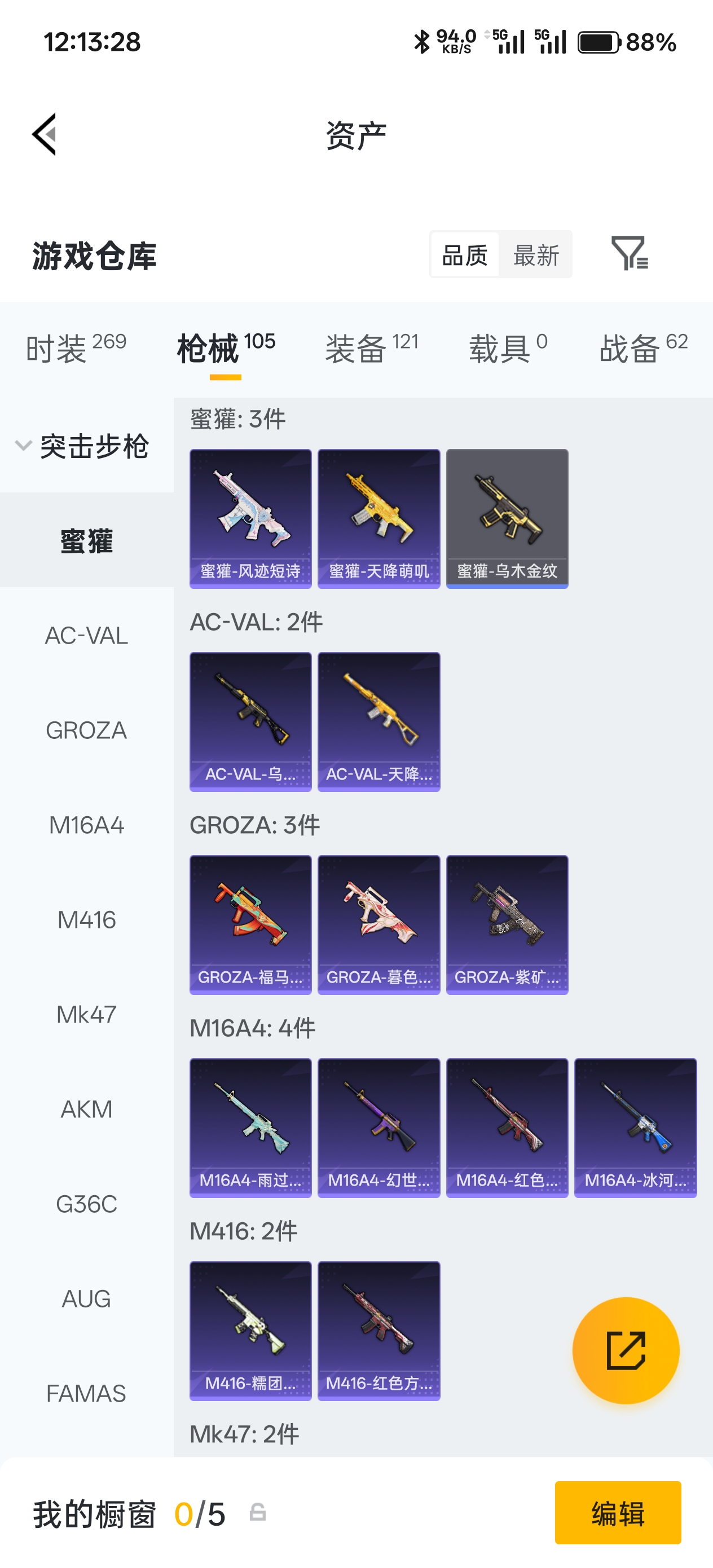View the M16A4-冰河 skin
The width and height of the screenshot is (713, 1568).
tap(635, 1127)
